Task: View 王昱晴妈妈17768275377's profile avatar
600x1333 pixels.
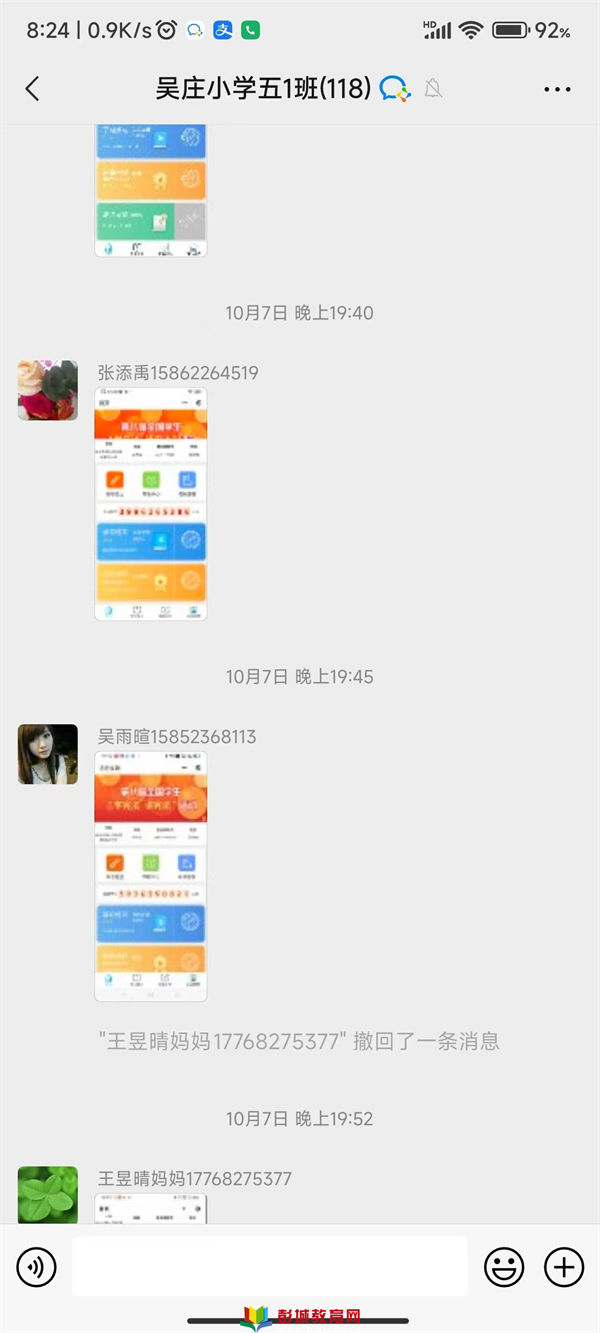Action: click(48, 1194)
